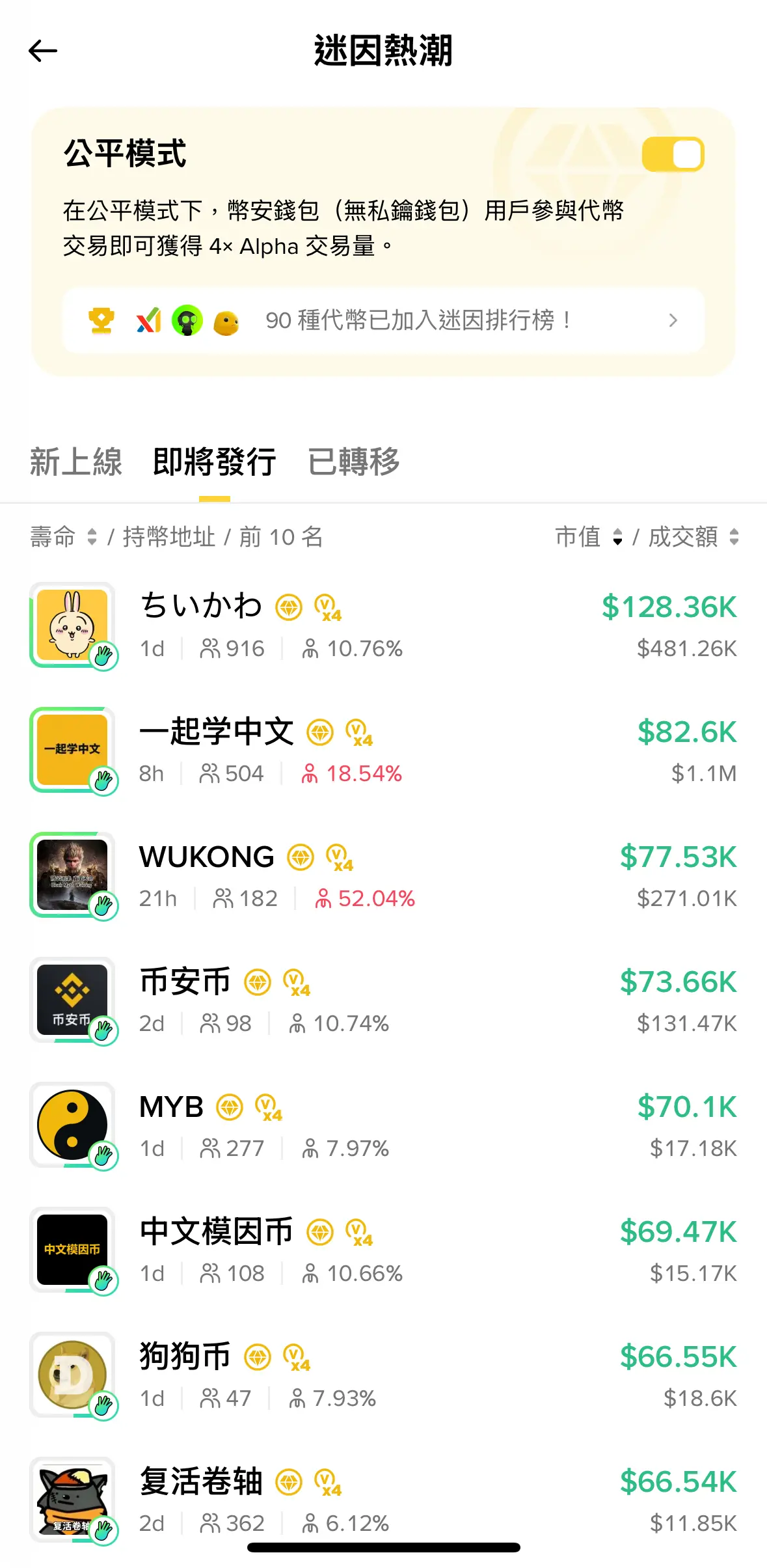View the WUKONG token details
Screen dimensions: 767x1568
click(383, 875)
